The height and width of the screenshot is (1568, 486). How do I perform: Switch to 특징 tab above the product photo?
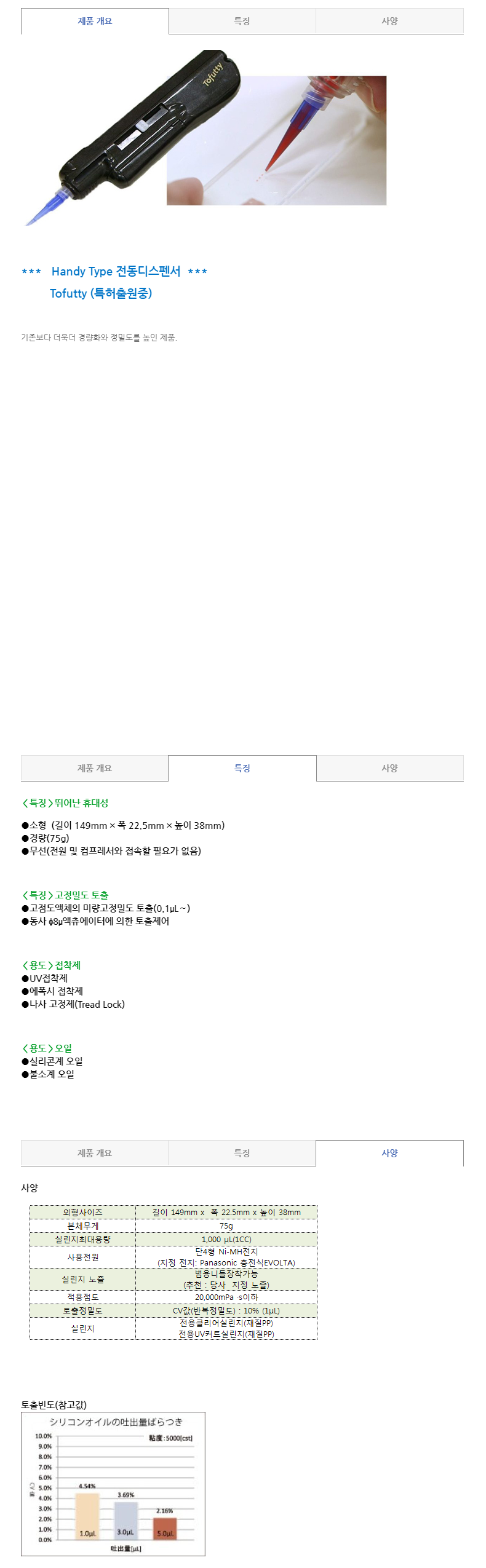242,21
